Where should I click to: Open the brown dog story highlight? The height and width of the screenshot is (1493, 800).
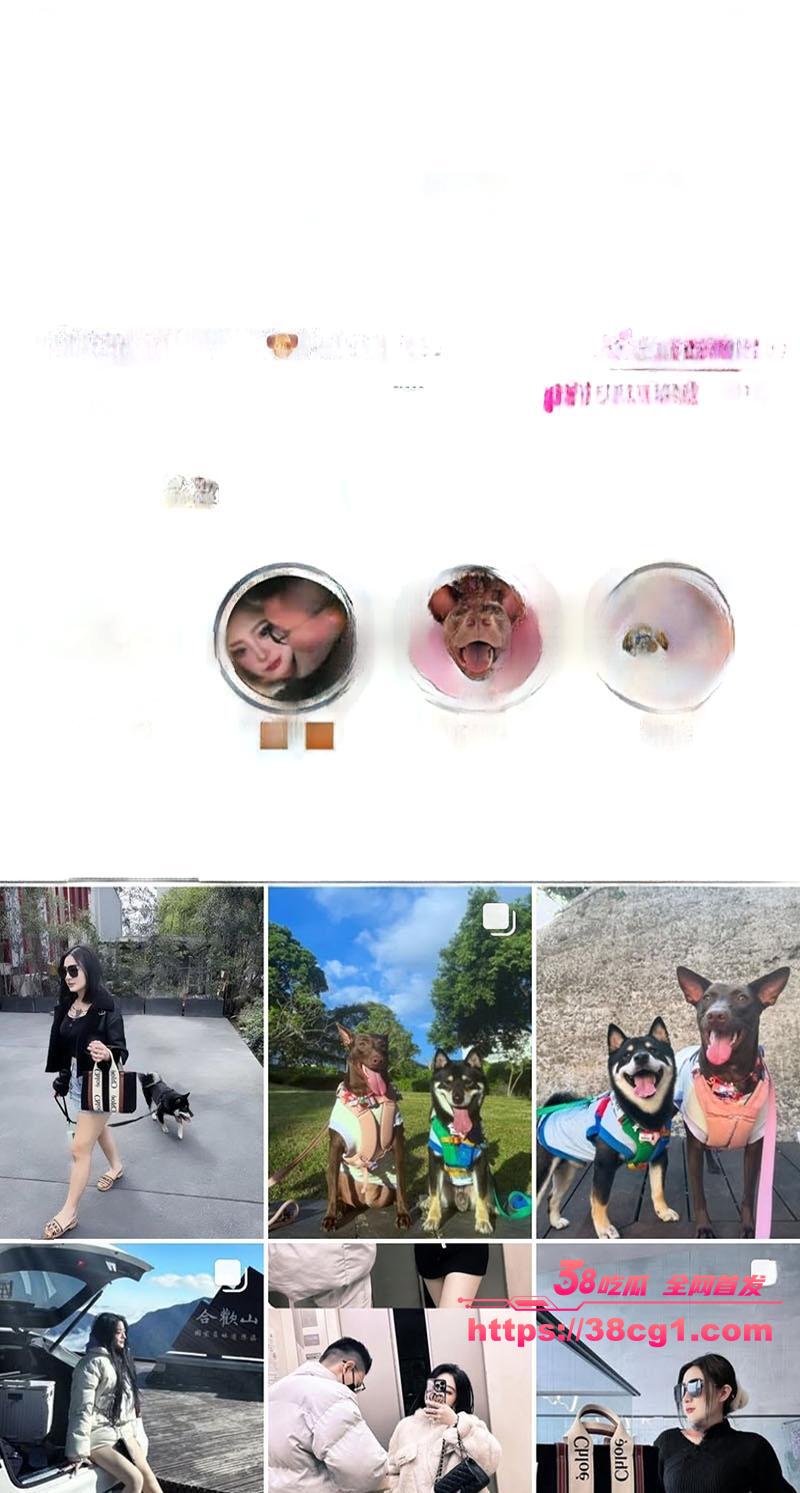pos(475,638)
